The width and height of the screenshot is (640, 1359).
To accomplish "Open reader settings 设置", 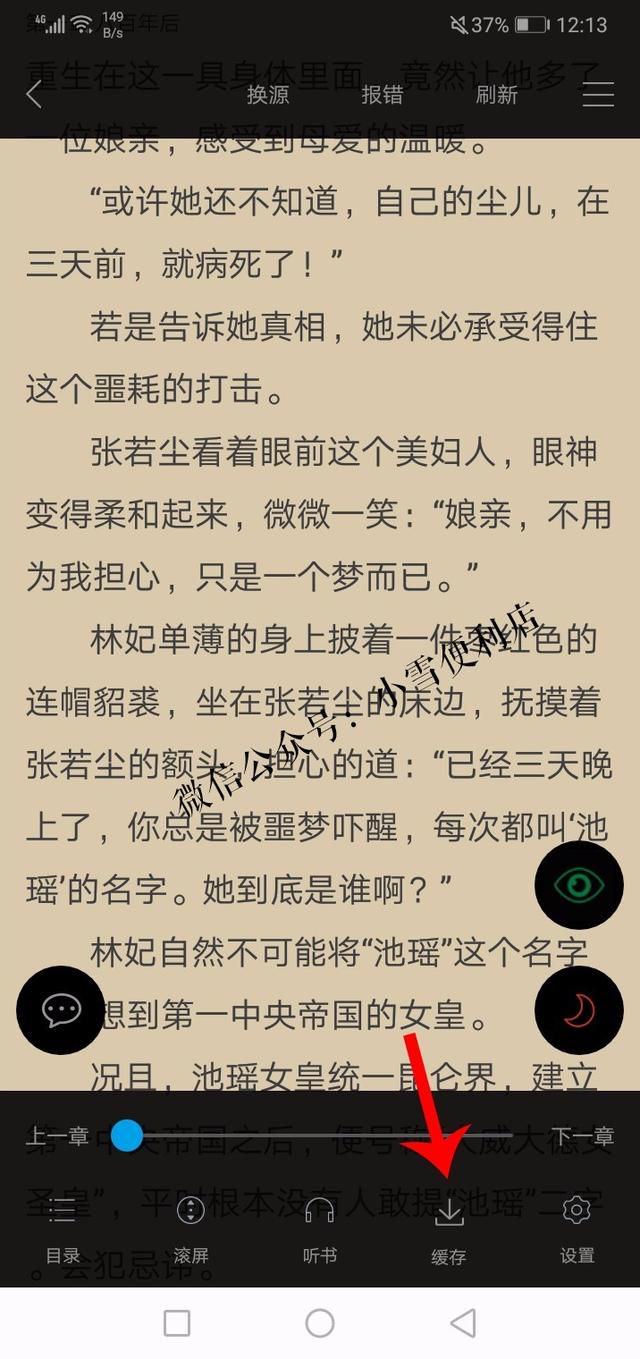I will (577, 1229).
